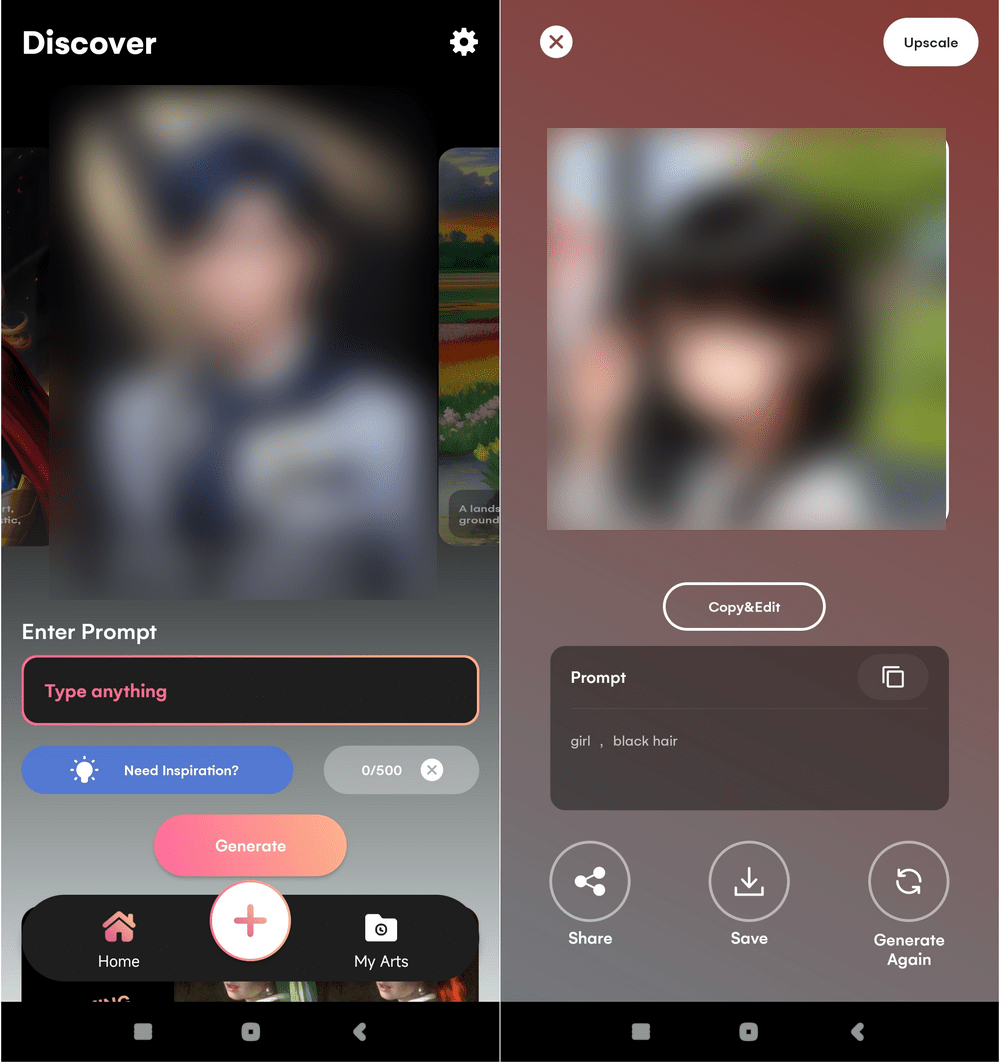The height and width of the screenshot is (1063, 1000).
Task: Open the landscape artwork card
Action: (x=469, y=340)
